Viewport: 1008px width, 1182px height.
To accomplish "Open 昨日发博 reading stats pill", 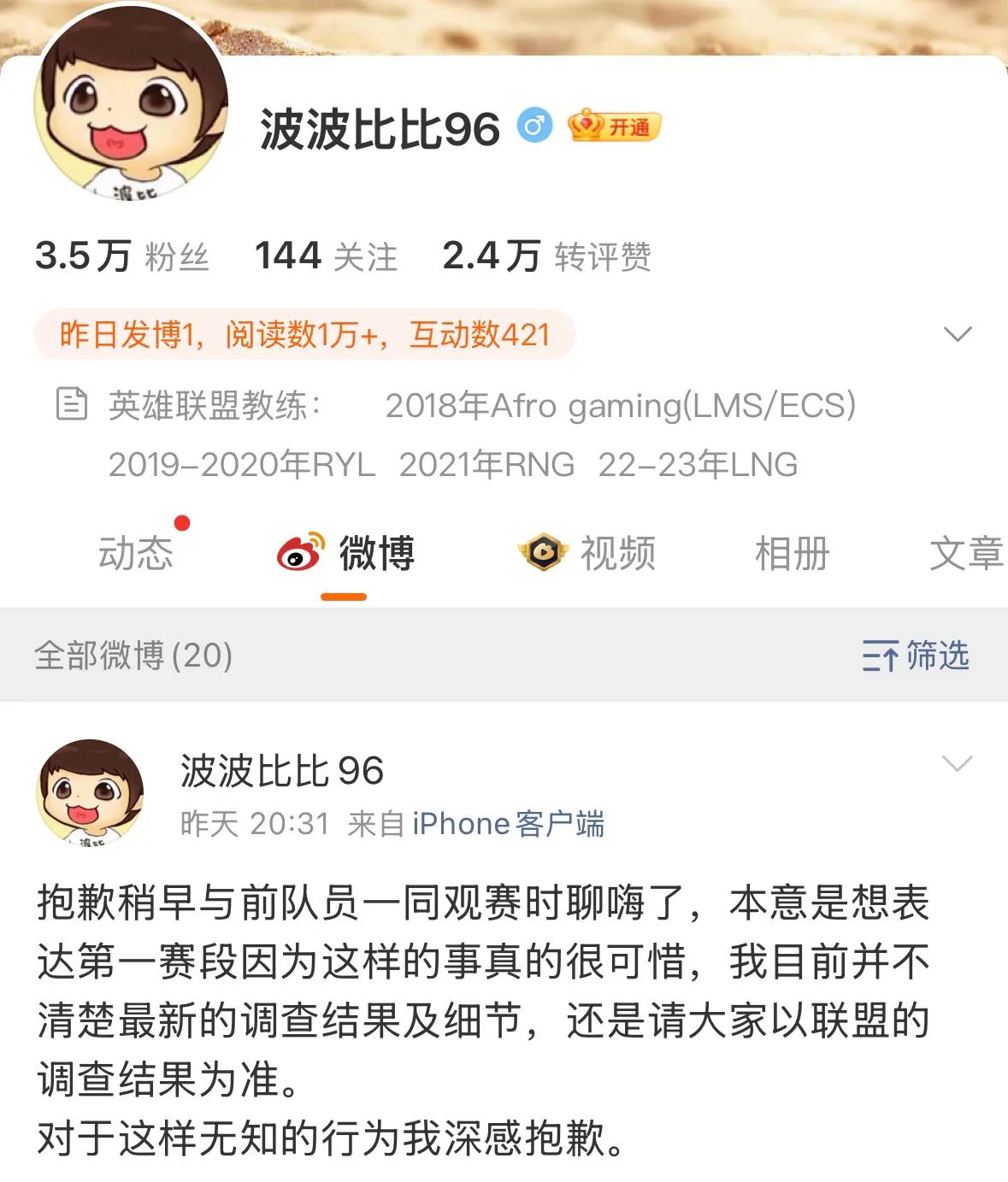I will [x=304, y=334].
